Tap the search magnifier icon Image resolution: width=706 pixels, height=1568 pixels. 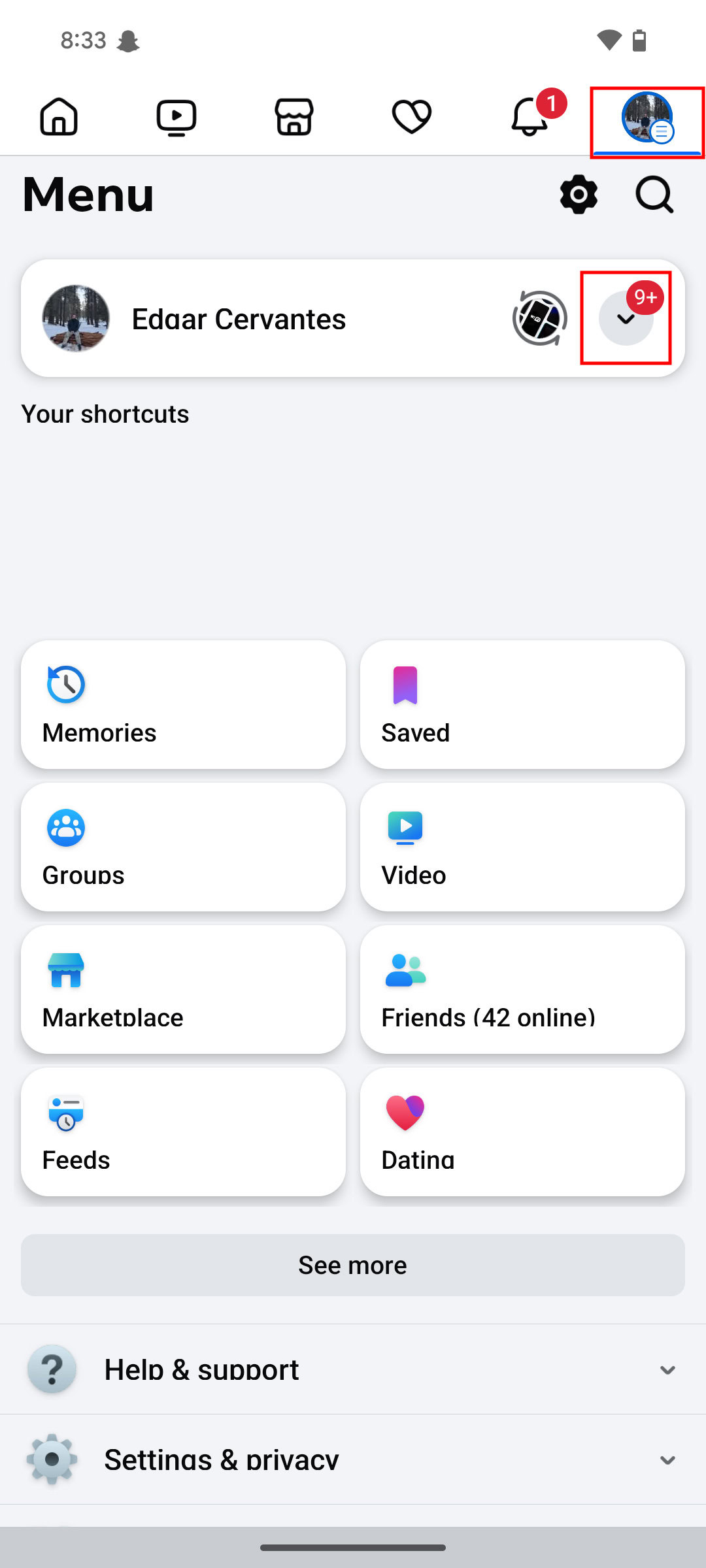[654, 194]
